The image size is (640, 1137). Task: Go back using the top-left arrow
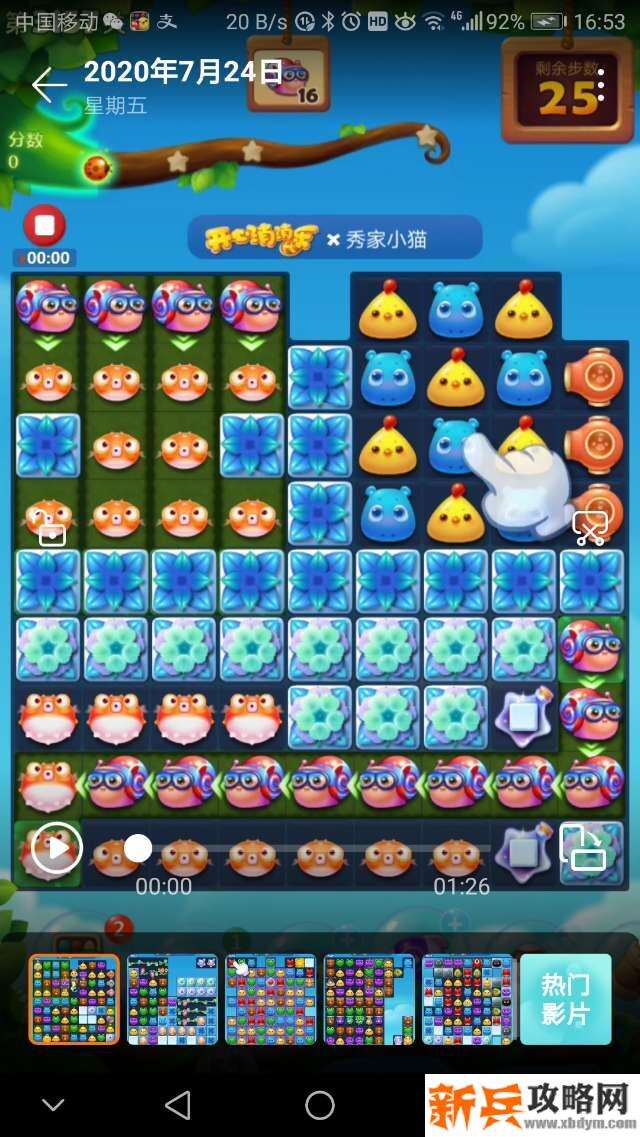coord(48,86)
